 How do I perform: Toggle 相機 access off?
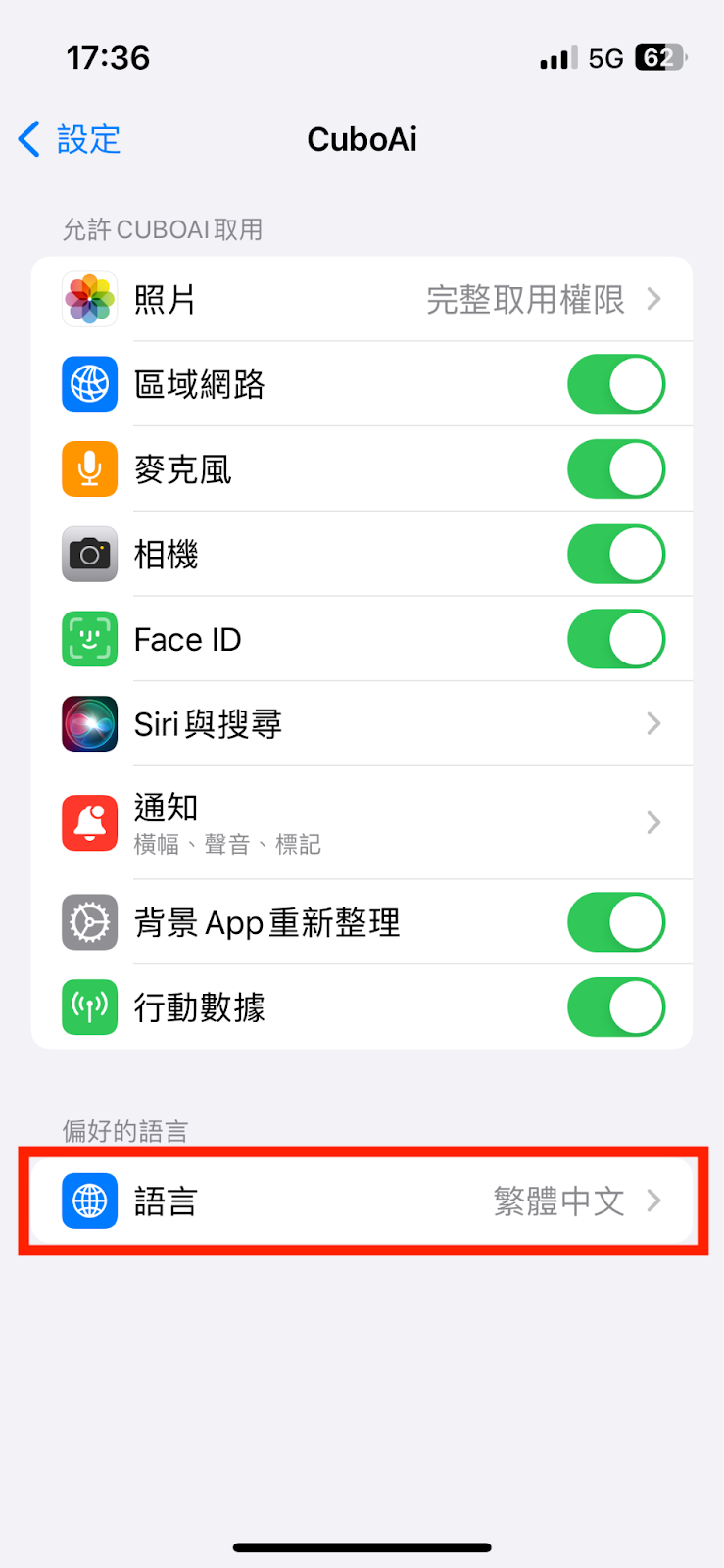[x=615, y=555]
